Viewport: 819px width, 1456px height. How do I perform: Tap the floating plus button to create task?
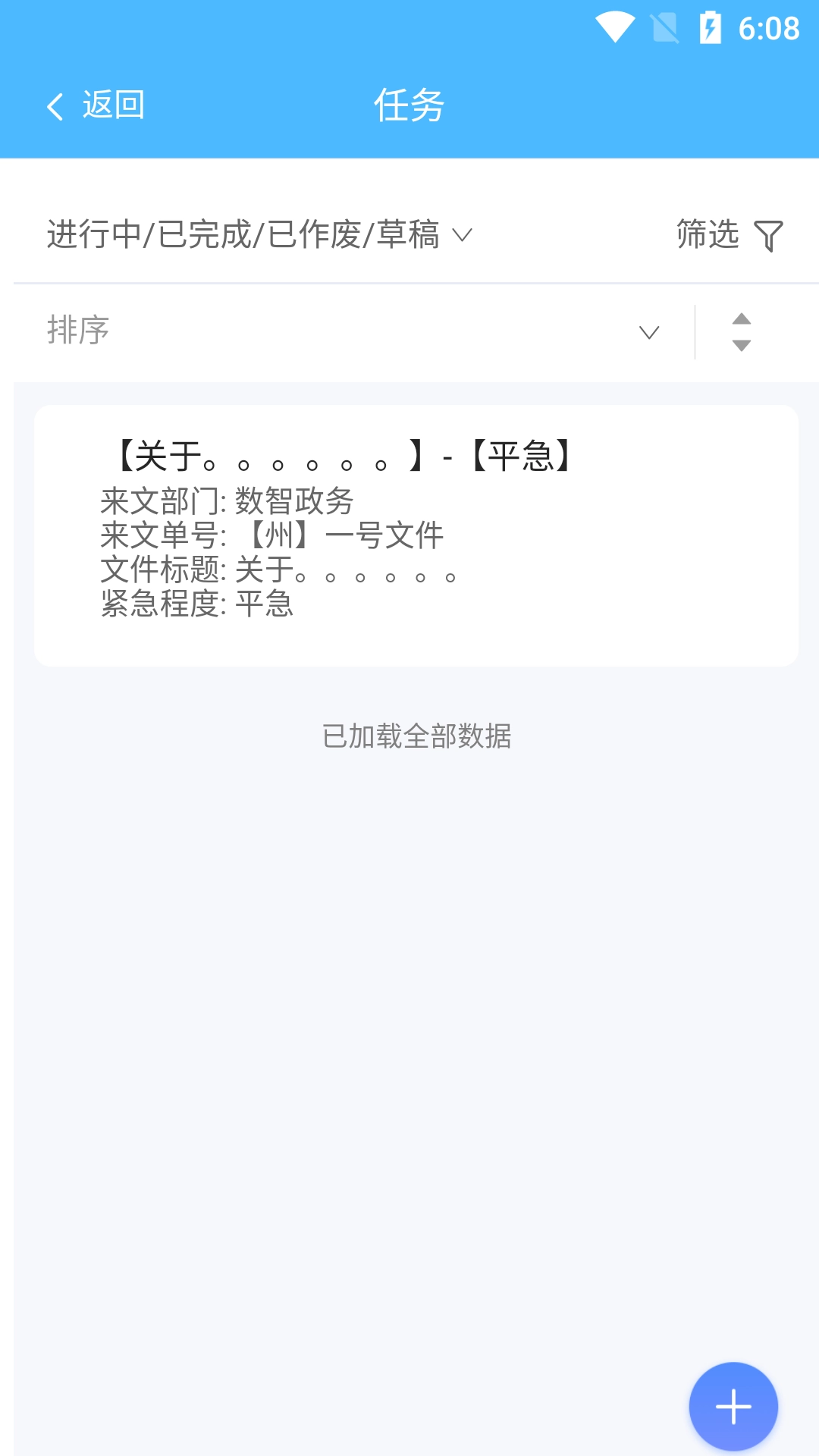(733, 1404)
